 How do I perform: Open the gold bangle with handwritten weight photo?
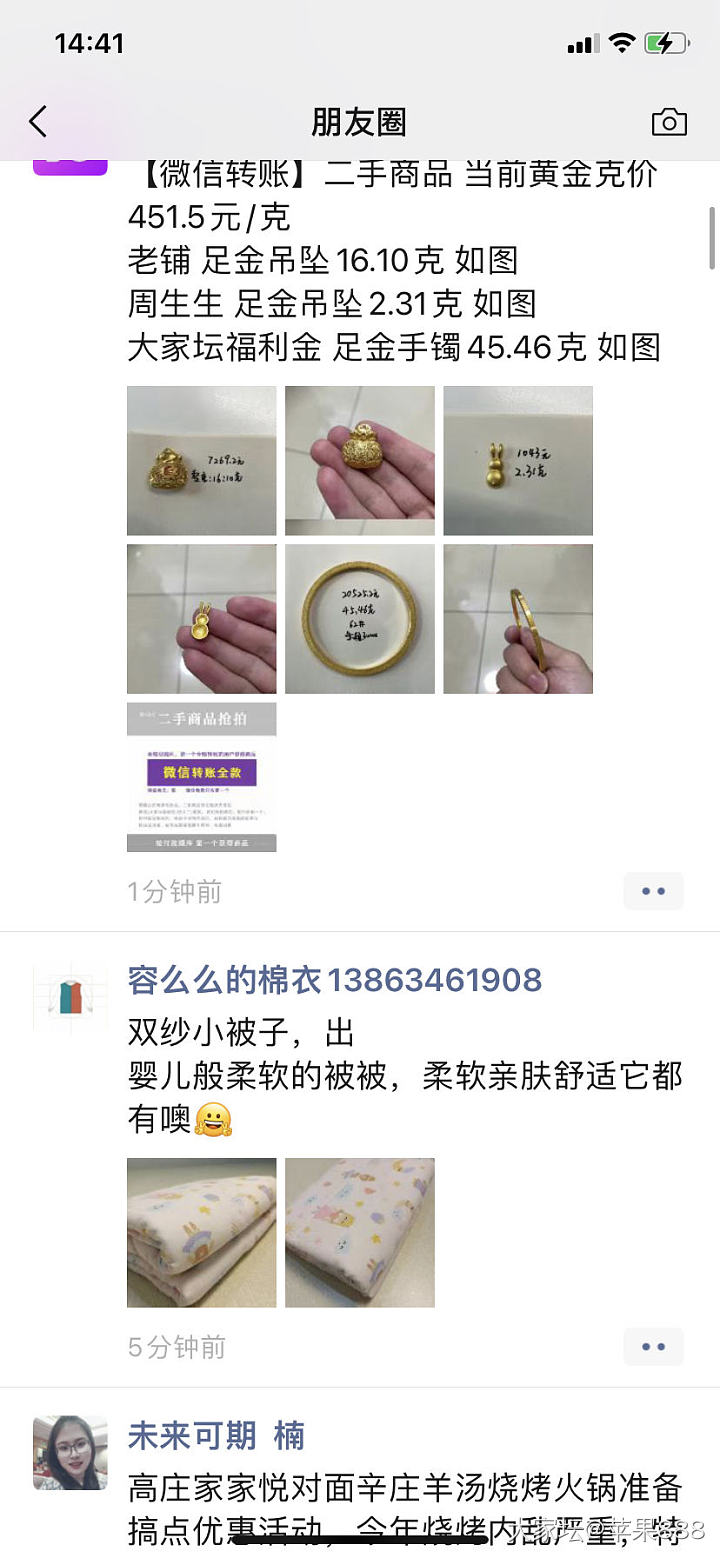pos(359,619)
